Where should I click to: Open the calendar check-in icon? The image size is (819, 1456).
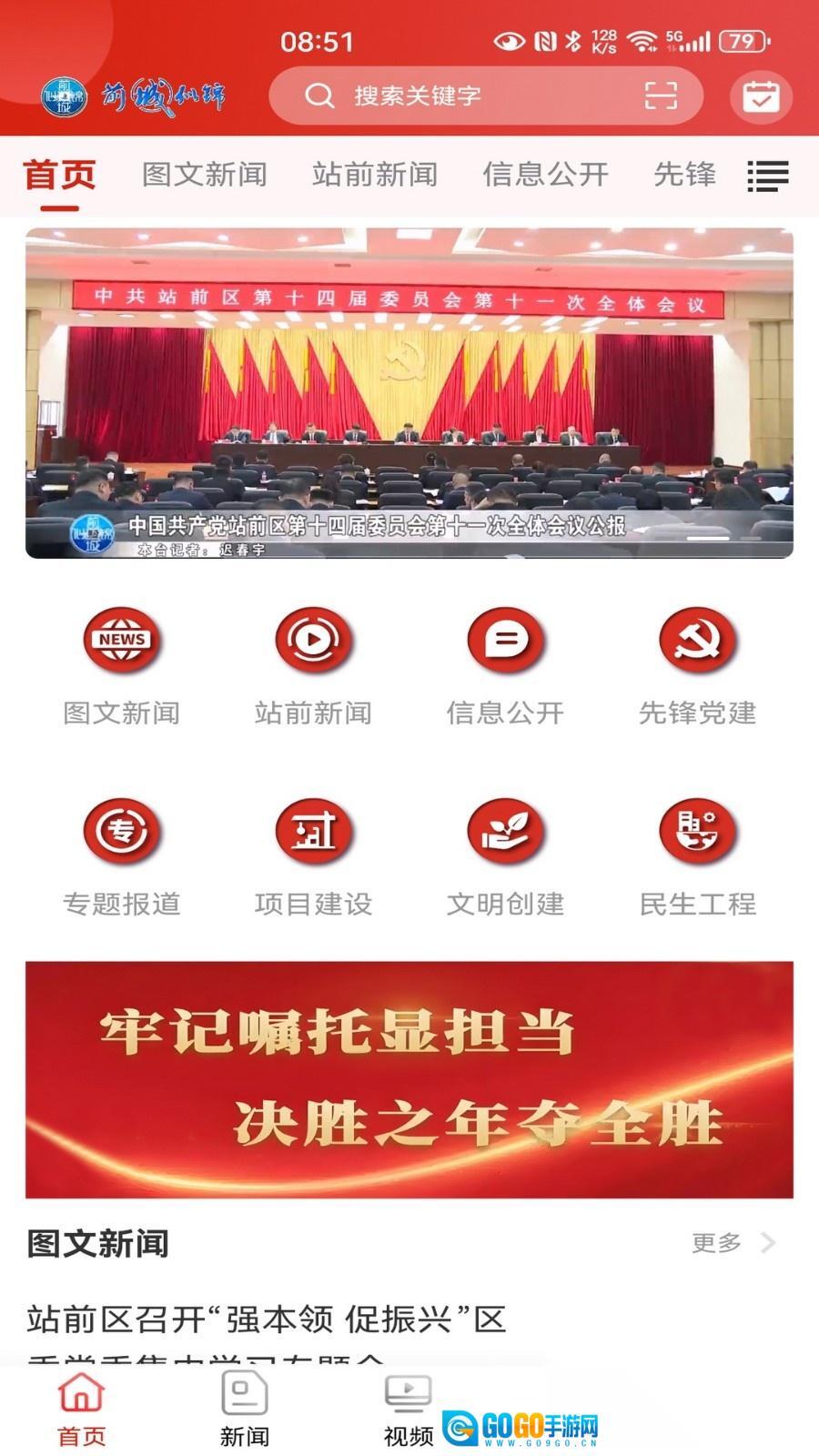pos(761,96)
